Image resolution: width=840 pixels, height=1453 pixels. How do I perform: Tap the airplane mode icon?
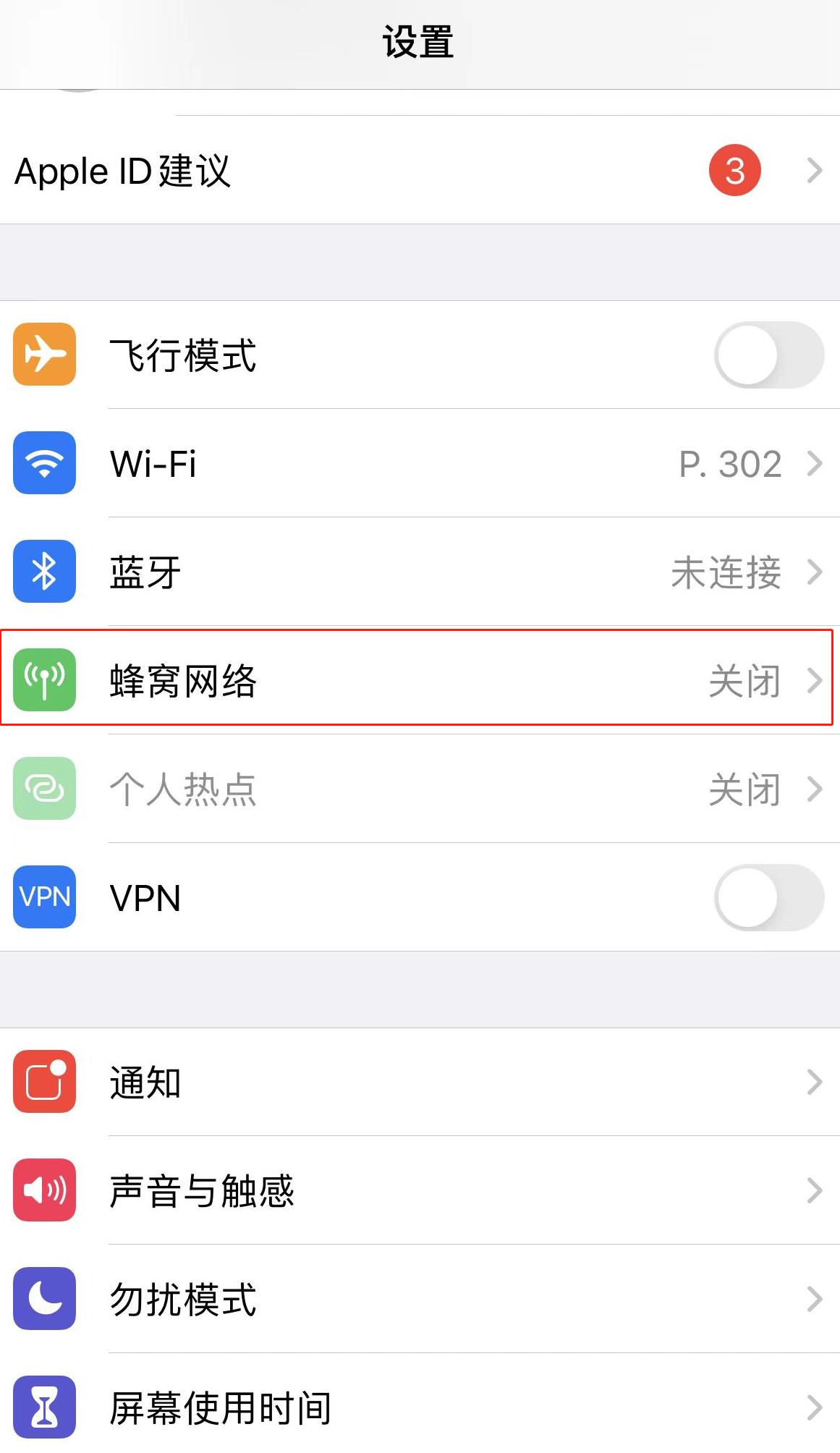coord(44,355)
